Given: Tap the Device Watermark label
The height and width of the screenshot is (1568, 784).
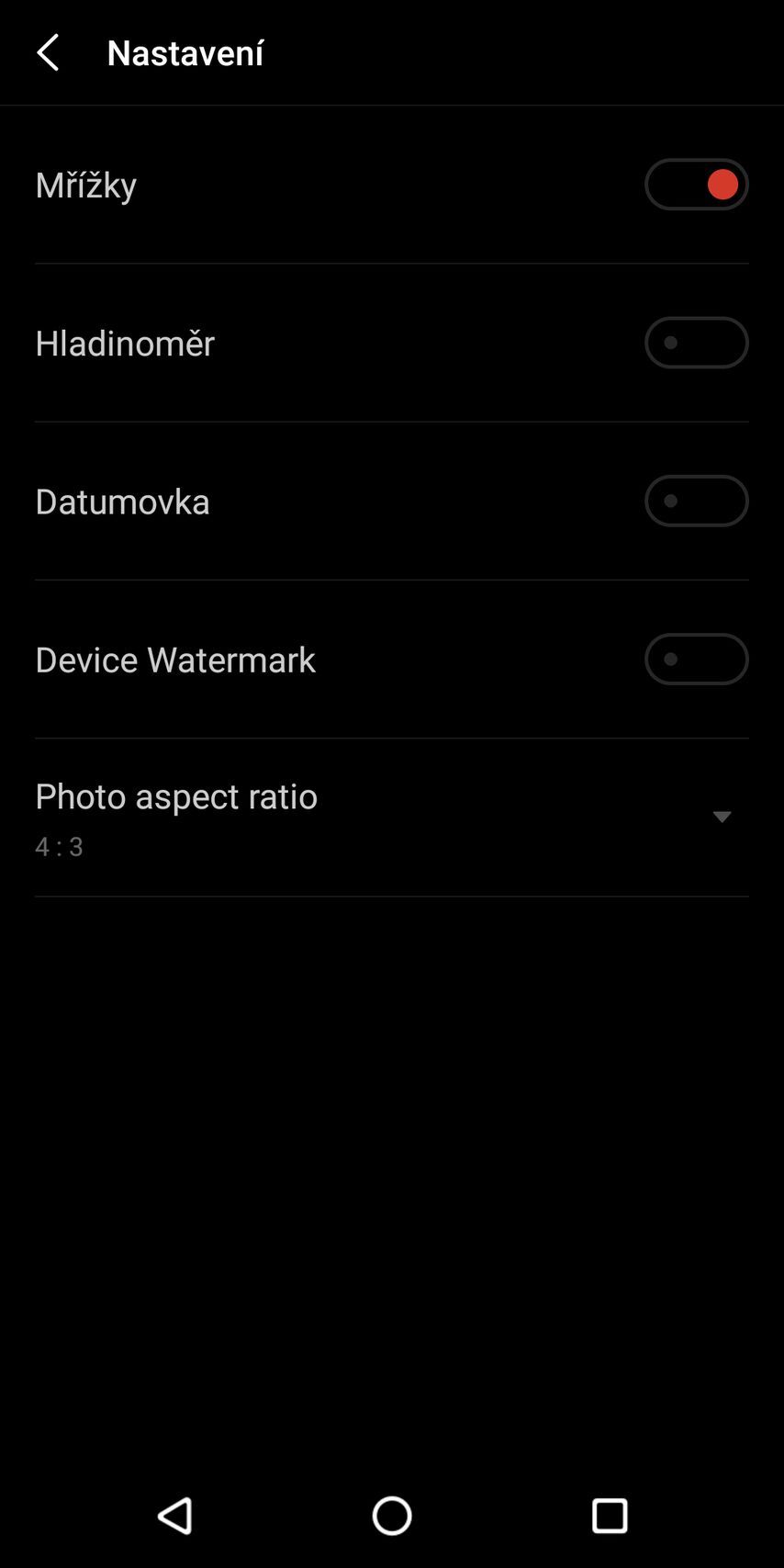Looking at the screenshot, I should (x=175, y=659).
